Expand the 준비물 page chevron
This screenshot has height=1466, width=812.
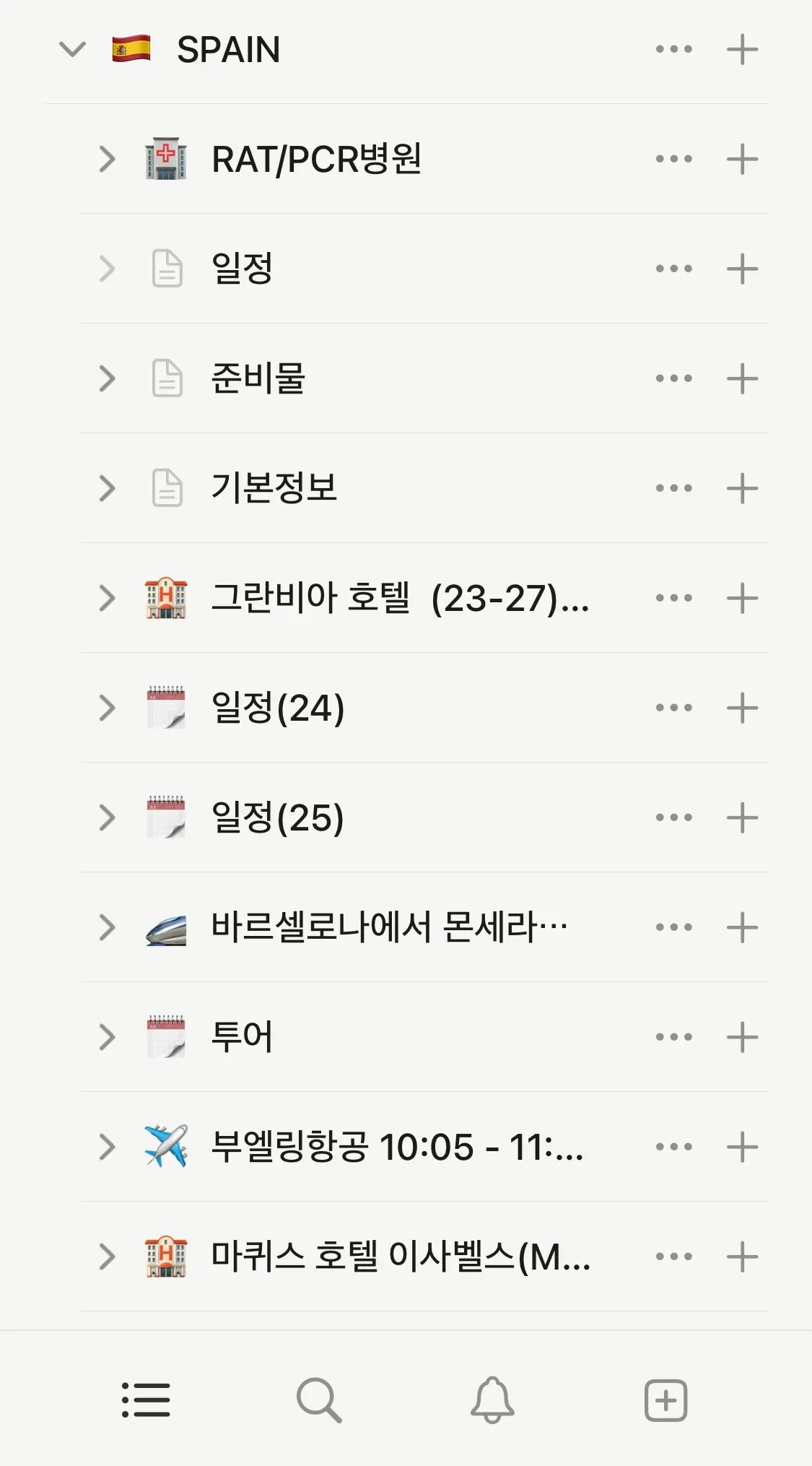click(x=107, y=378)
